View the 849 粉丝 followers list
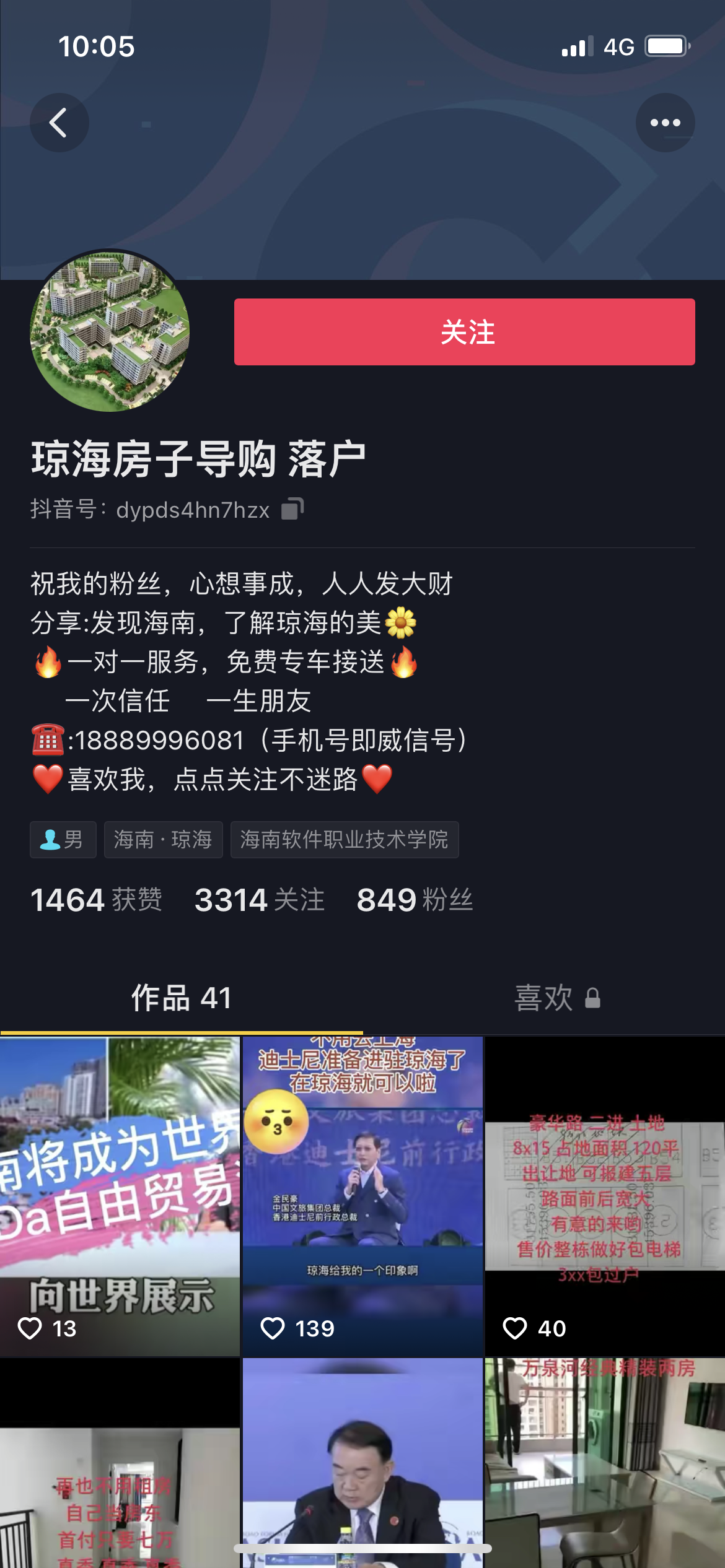The image size is (725, 1568). point(415,899)
